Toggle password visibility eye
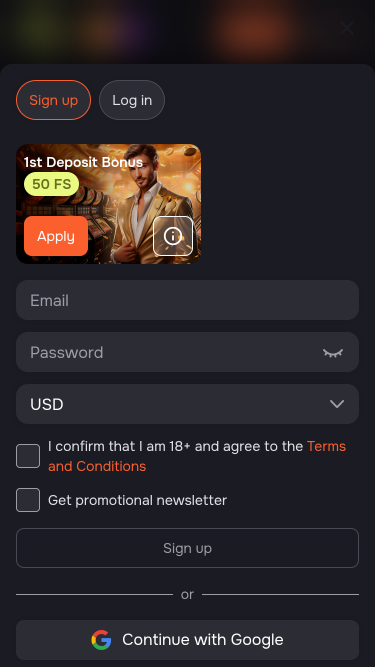Viewport: 375px width, 667px height. tap(333, 353)
